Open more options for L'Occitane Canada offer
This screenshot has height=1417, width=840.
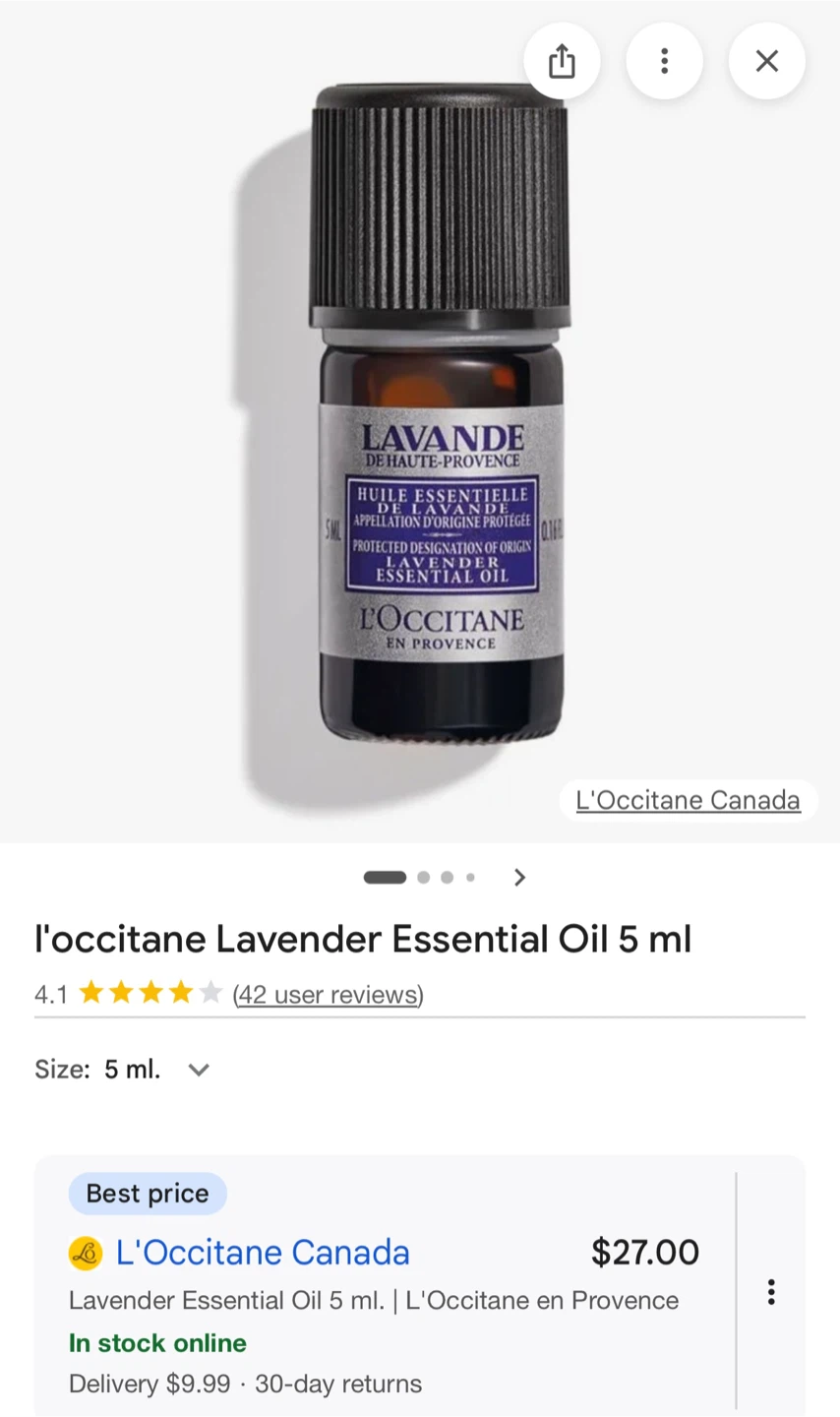coord(771,1292)
